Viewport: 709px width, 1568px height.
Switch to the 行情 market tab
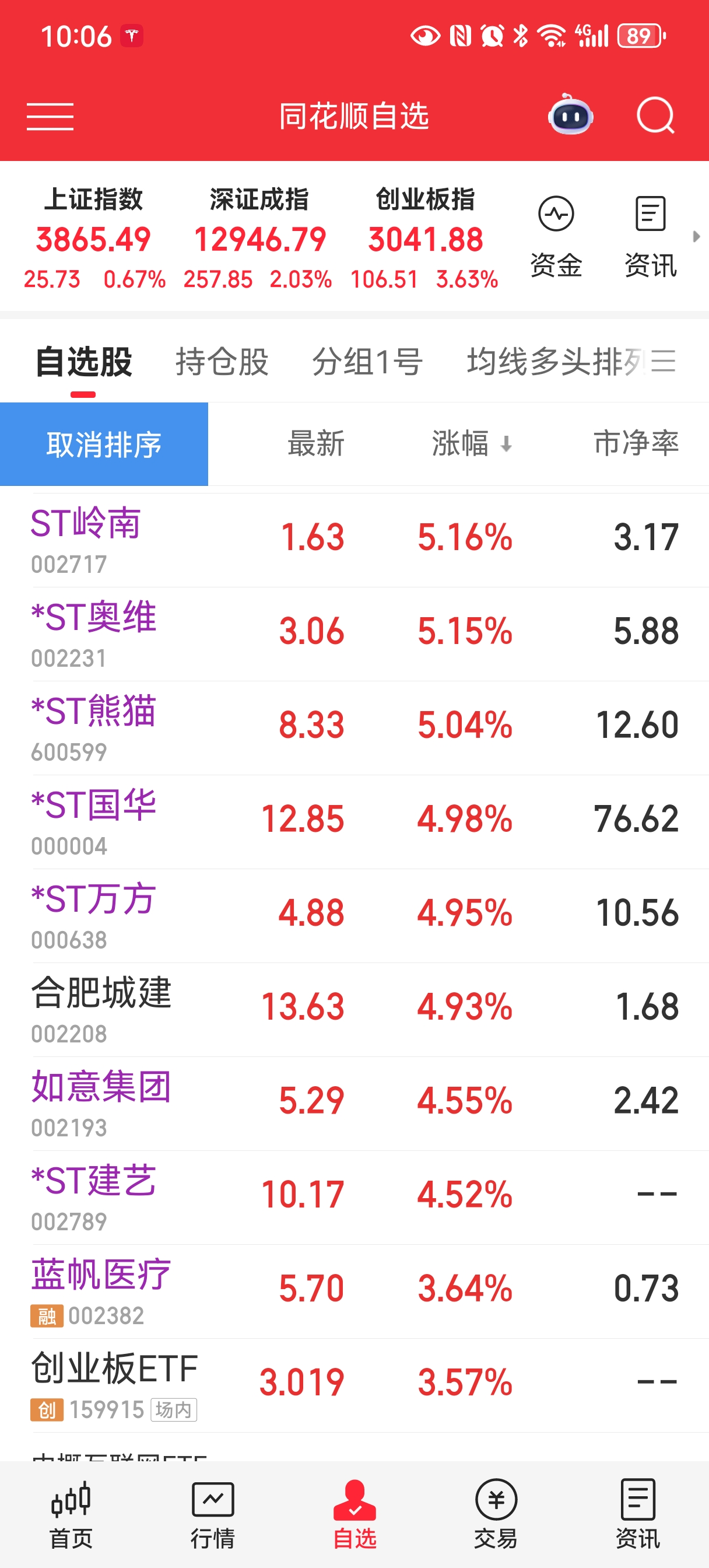click(x=212, y=1515)
